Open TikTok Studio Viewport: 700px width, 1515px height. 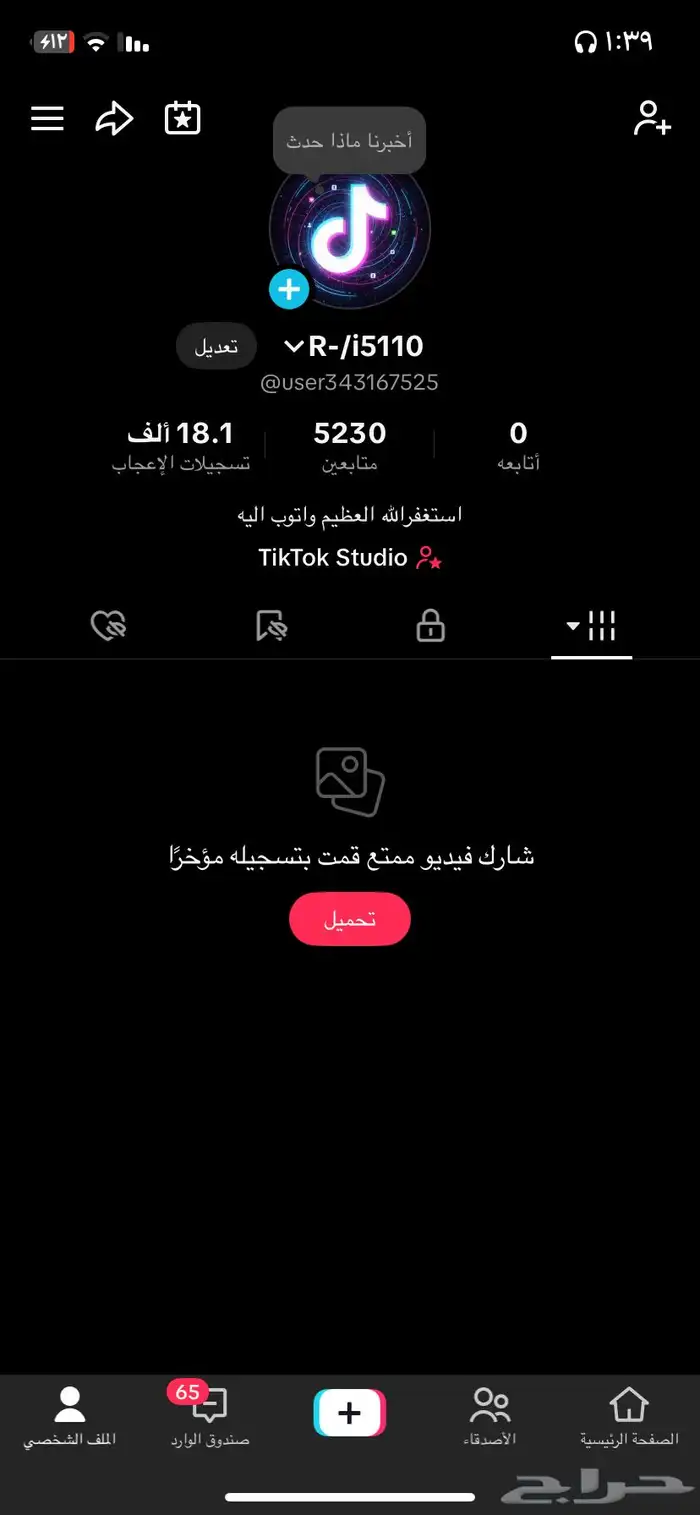349,558
